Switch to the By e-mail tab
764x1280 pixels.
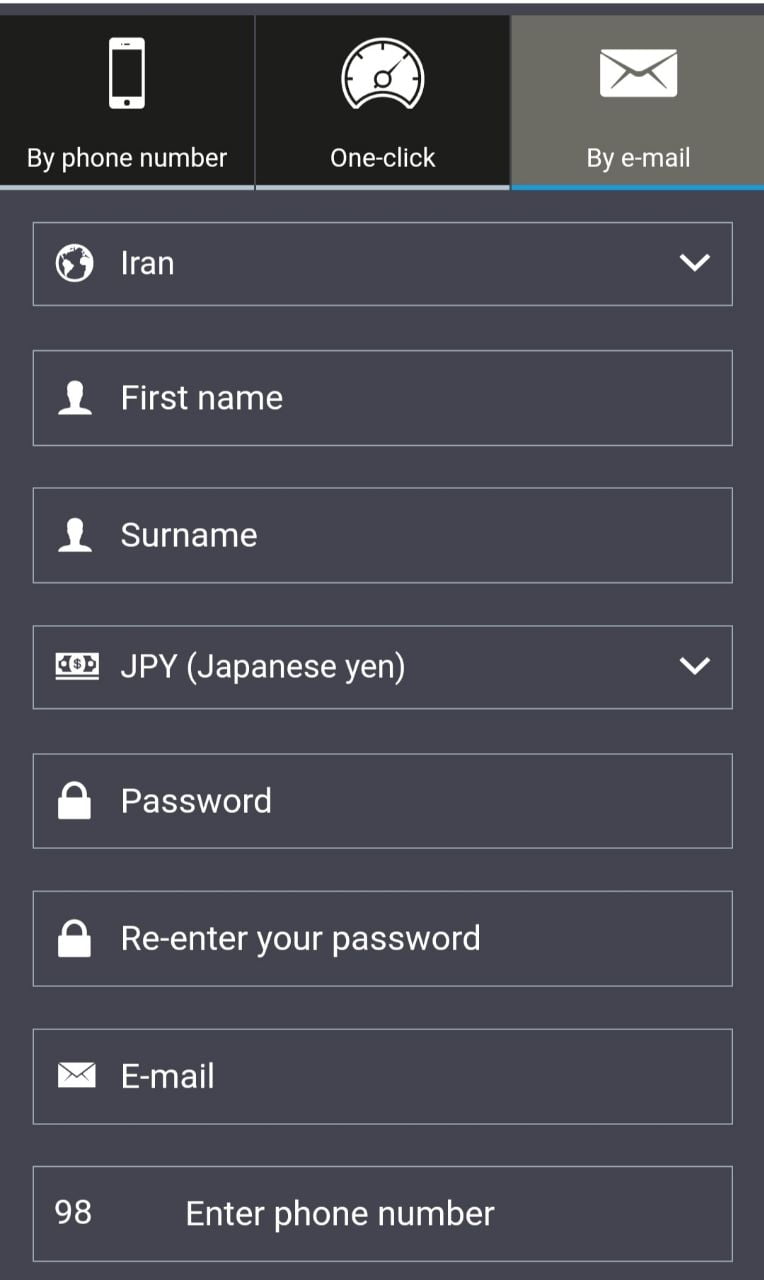tap(638, 101)
